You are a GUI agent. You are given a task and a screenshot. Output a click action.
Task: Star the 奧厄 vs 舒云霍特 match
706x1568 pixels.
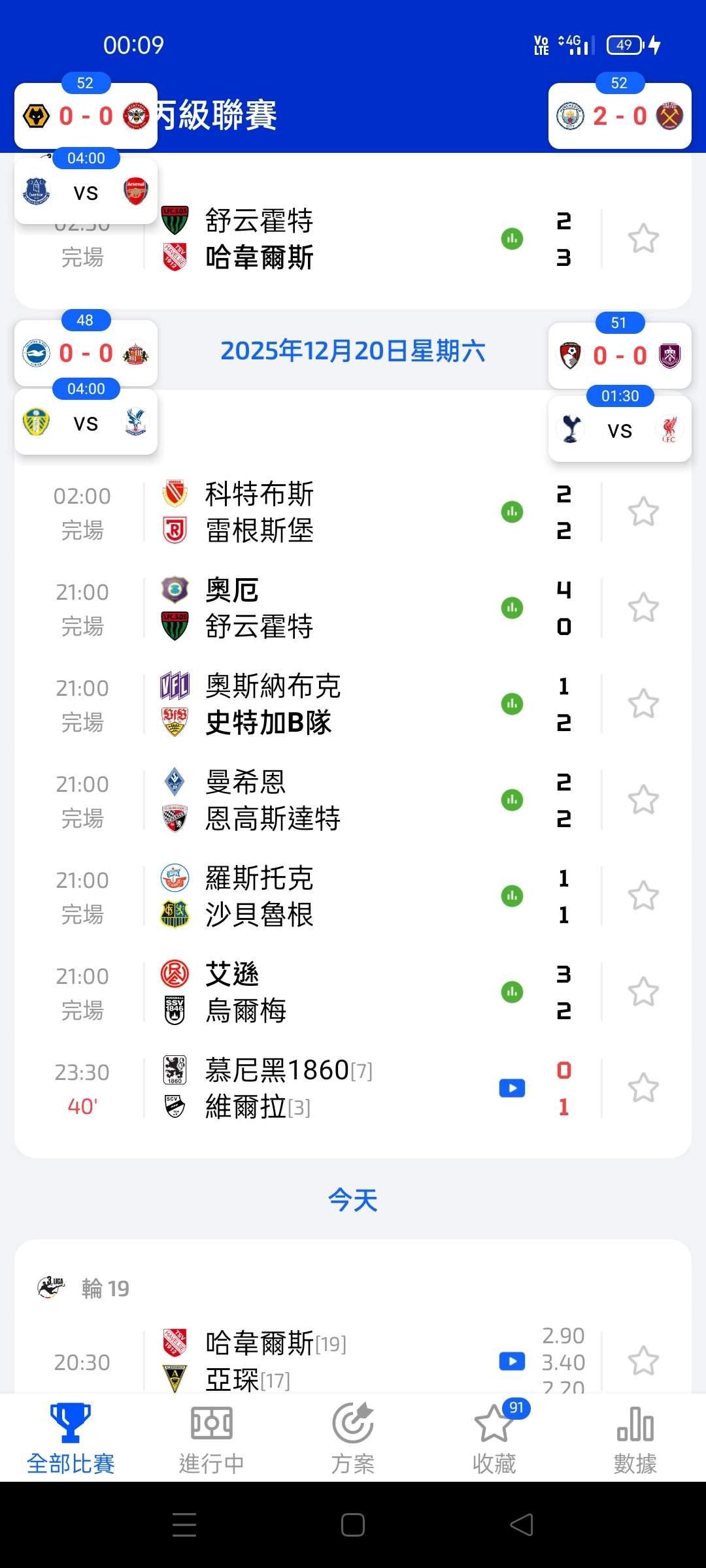643,608
